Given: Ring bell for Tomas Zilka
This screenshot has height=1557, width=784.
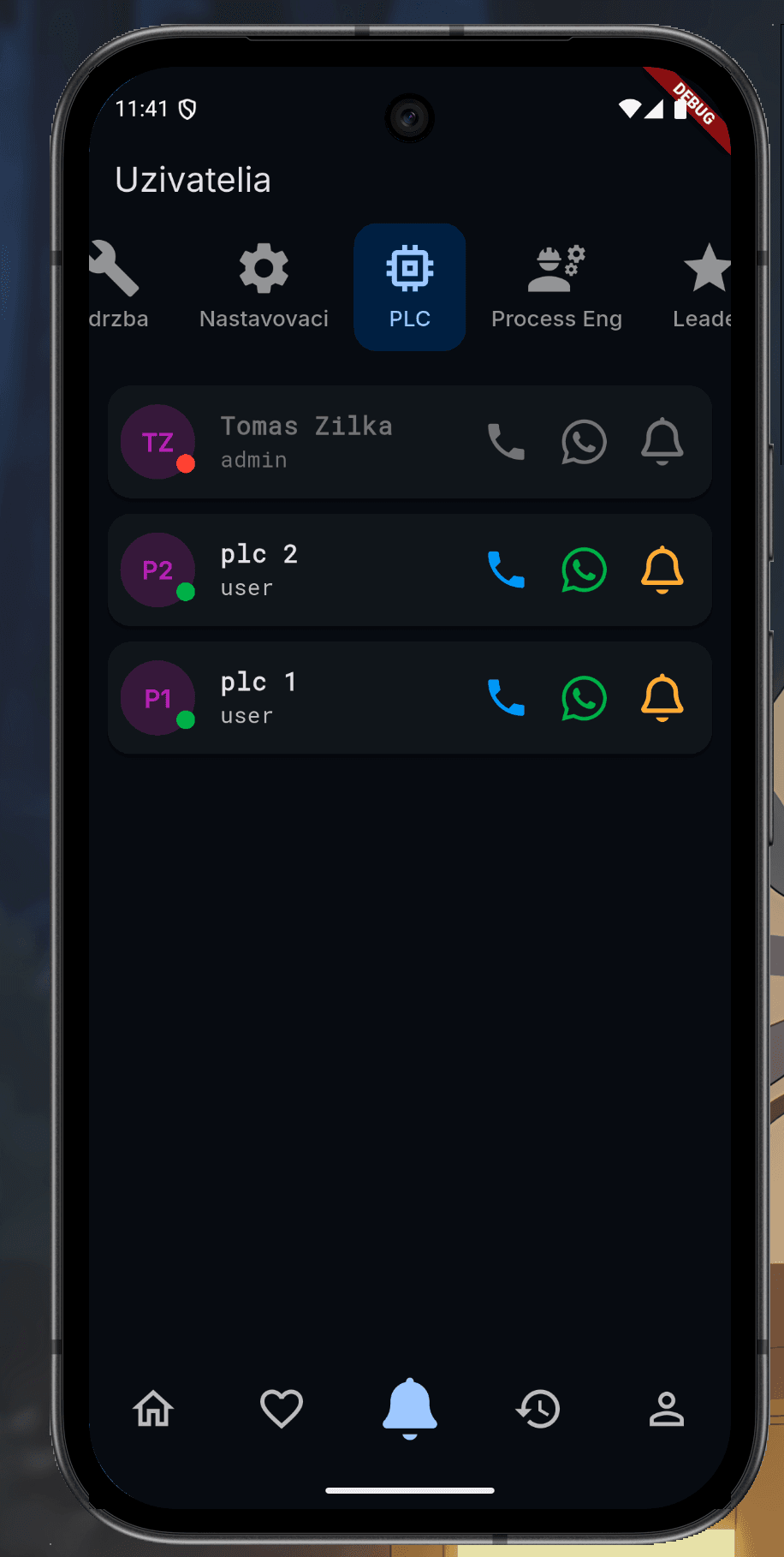Looking at the screenshot, I should pyautogui.click(x=662, y=442).
